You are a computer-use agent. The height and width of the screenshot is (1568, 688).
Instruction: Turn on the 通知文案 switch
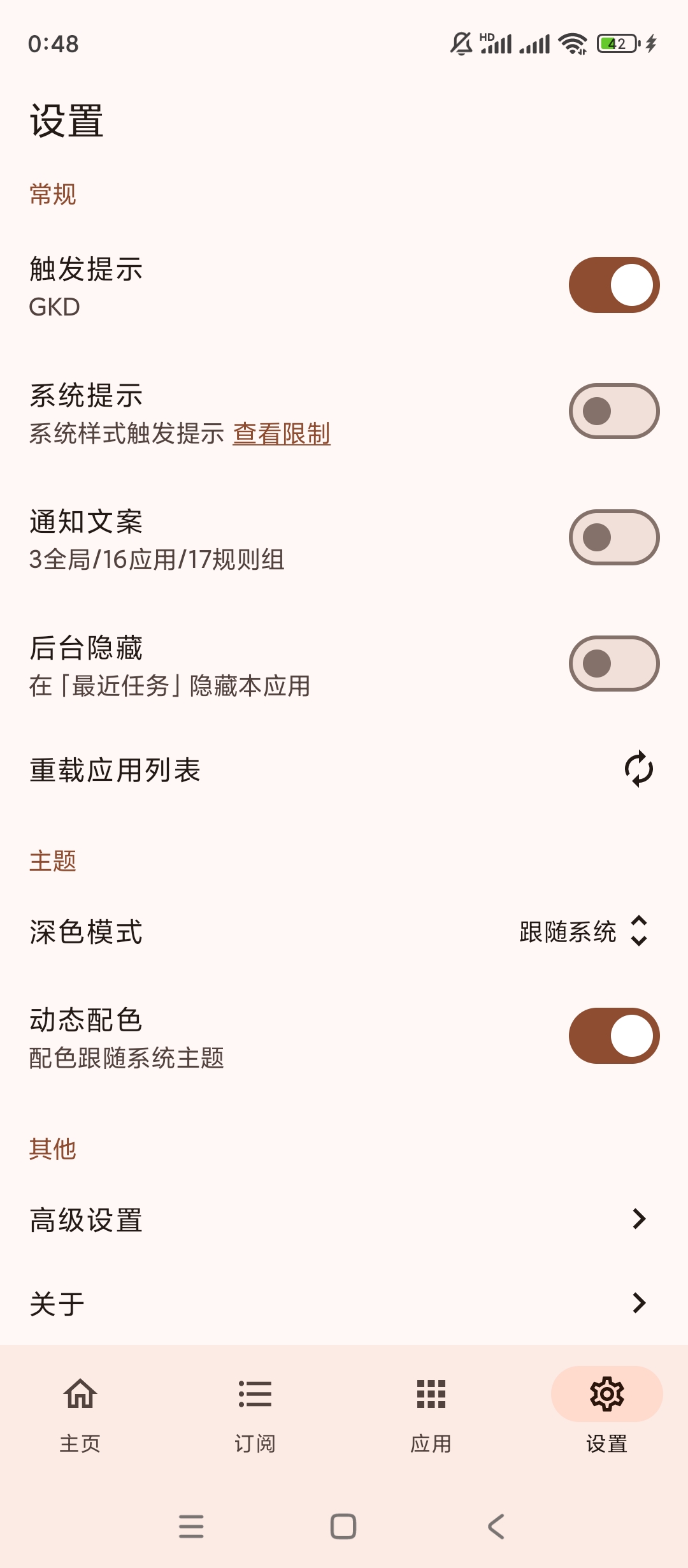pos(613,537)
